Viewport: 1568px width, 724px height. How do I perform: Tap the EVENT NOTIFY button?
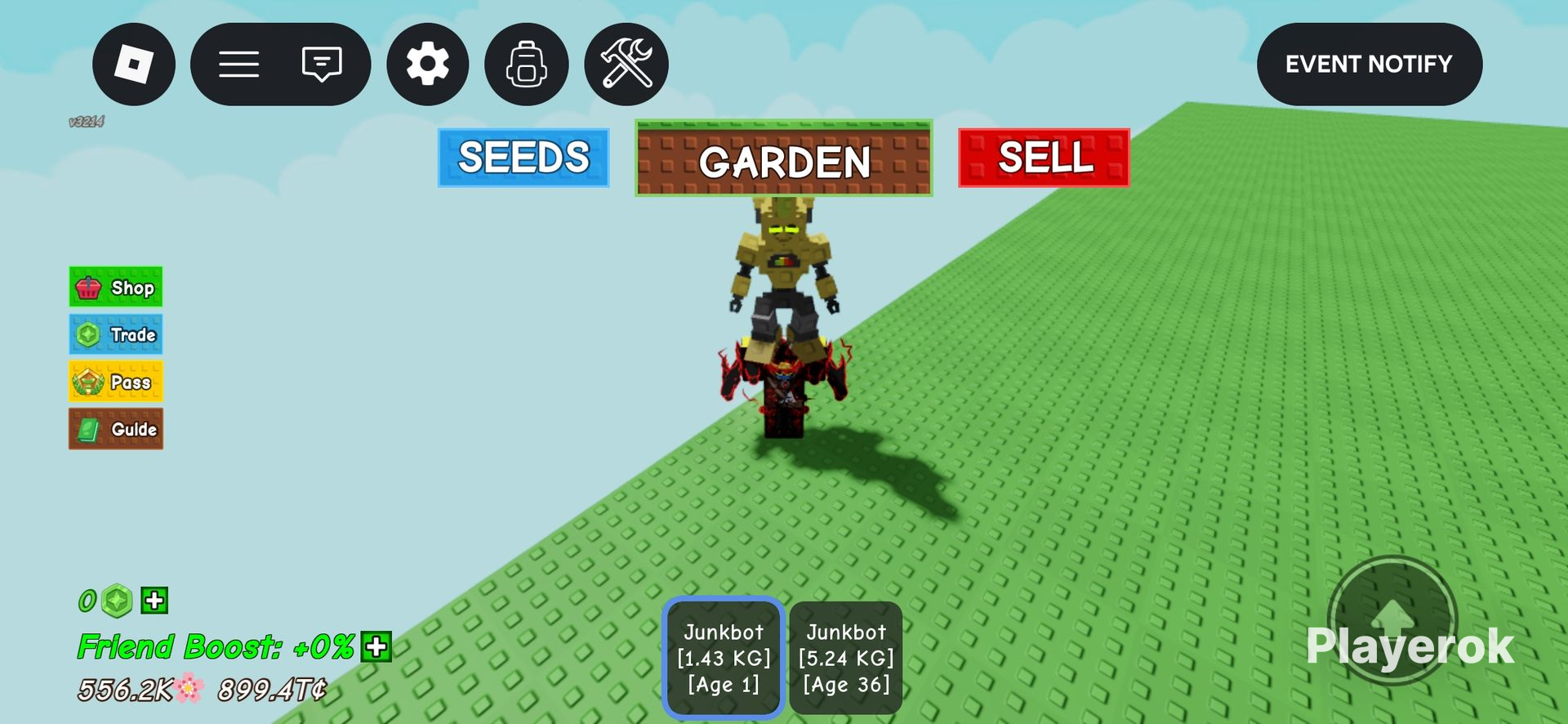1370,64
